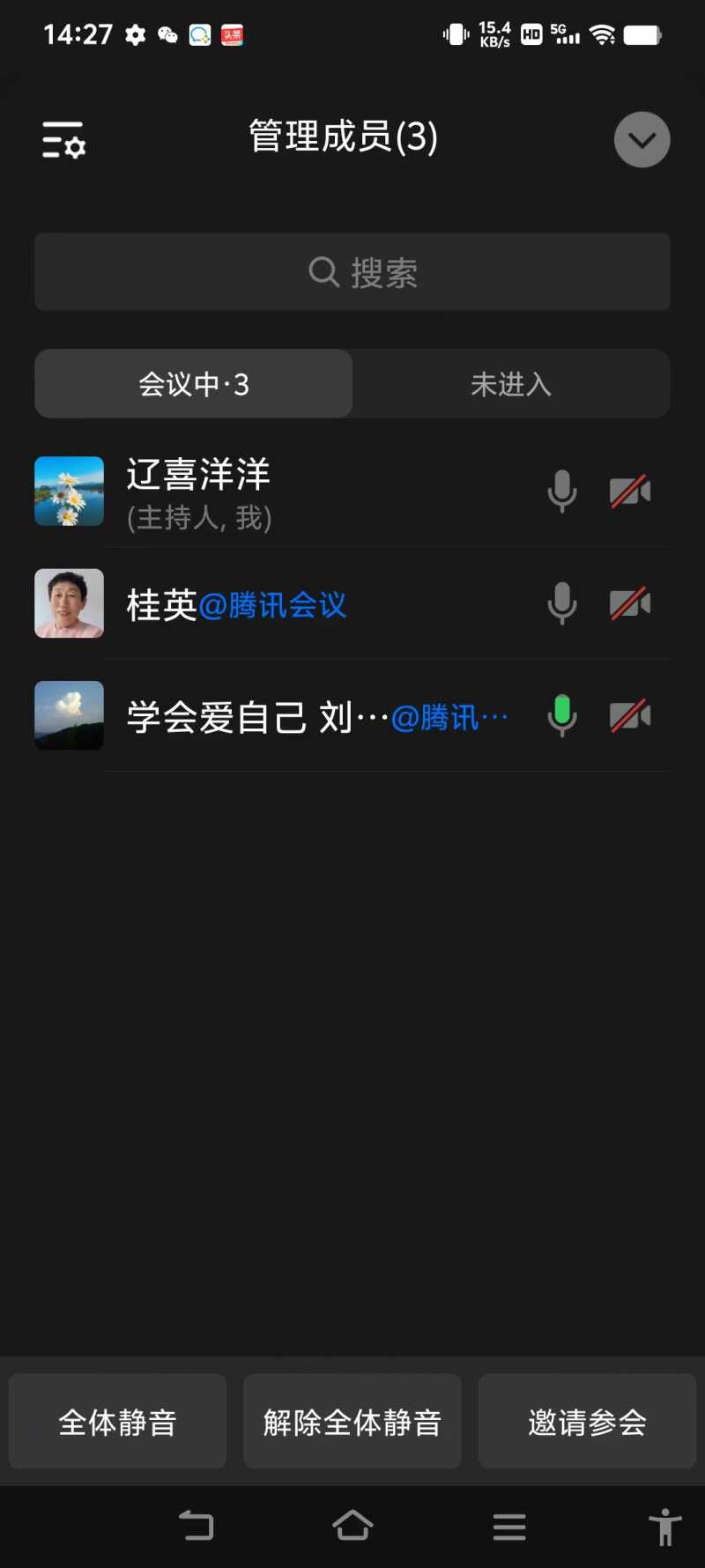
Task: Tap the camera icon next to 学会爱自己 刘
Action: pos(630,715)
